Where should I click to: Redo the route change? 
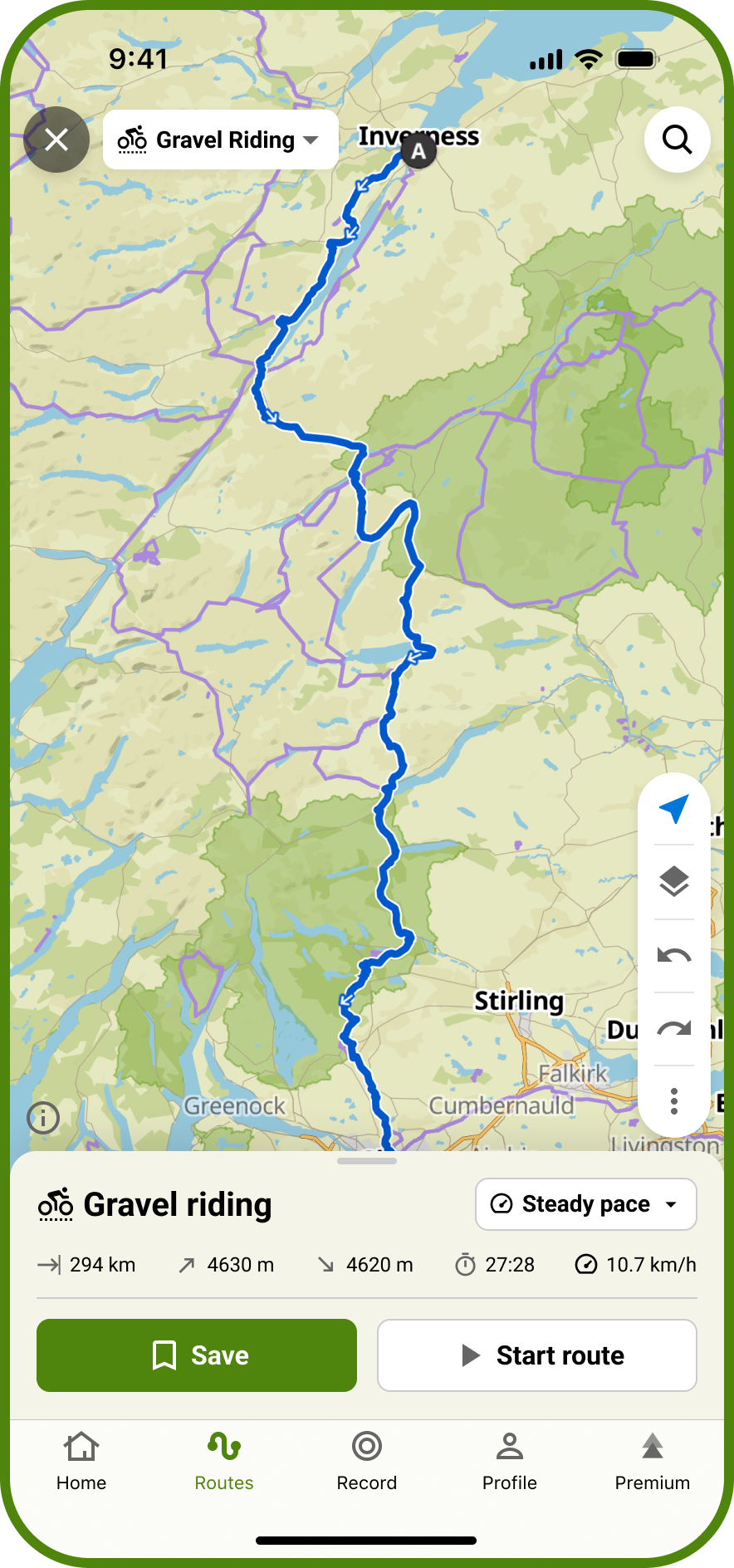tap(674, 1029)
